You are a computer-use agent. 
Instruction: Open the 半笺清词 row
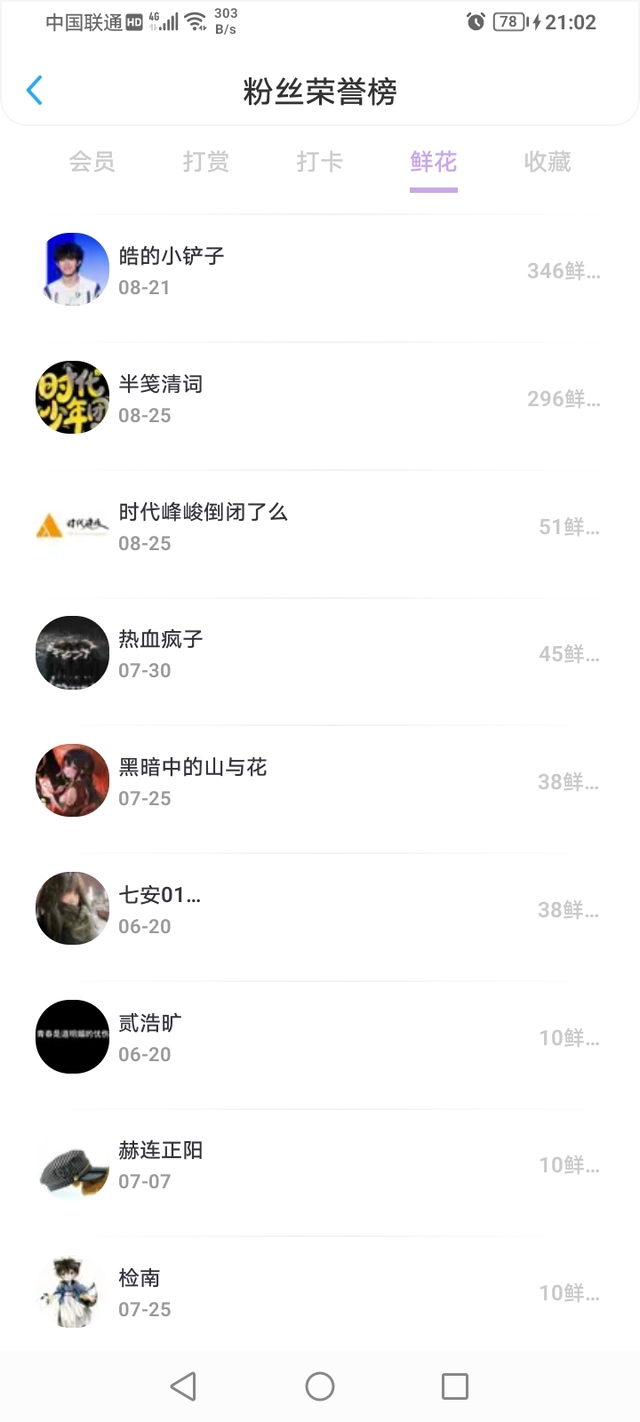click(x=320, y=398)
